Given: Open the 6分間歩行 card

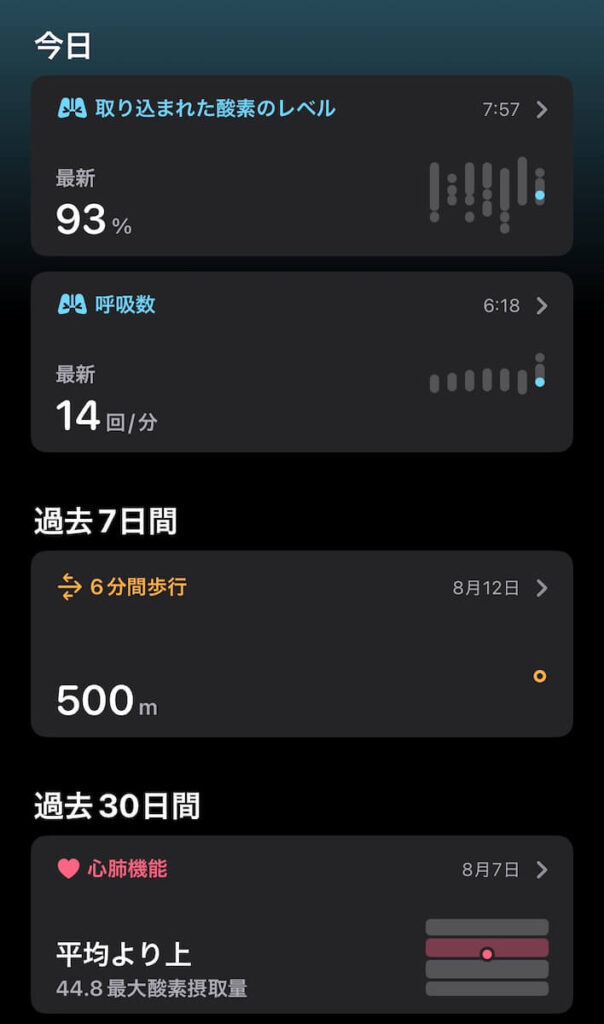Looking at the screenshot, I should pos(300,644).
